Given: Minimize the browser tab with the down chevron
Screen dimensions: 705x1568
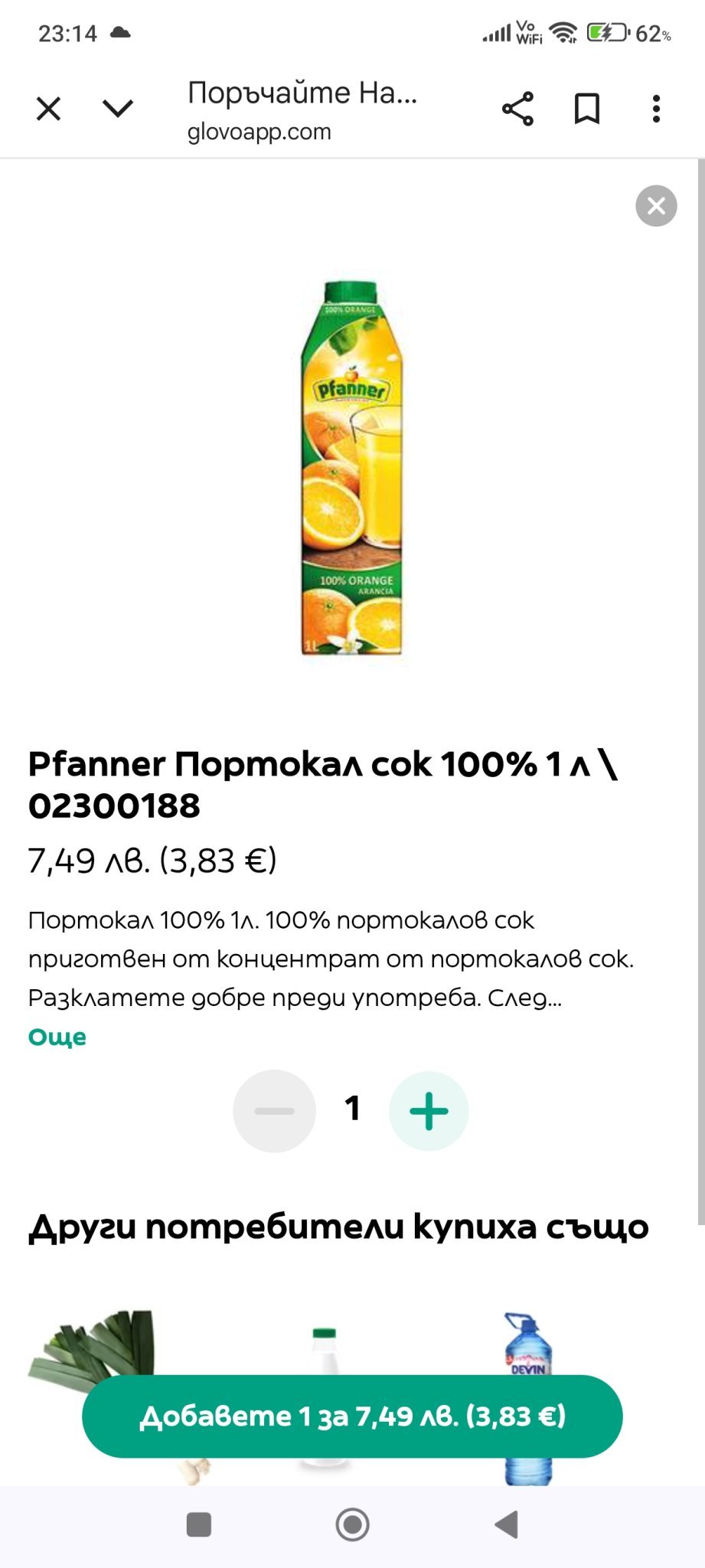Looking at the screenshot, I should click(118, 109).
